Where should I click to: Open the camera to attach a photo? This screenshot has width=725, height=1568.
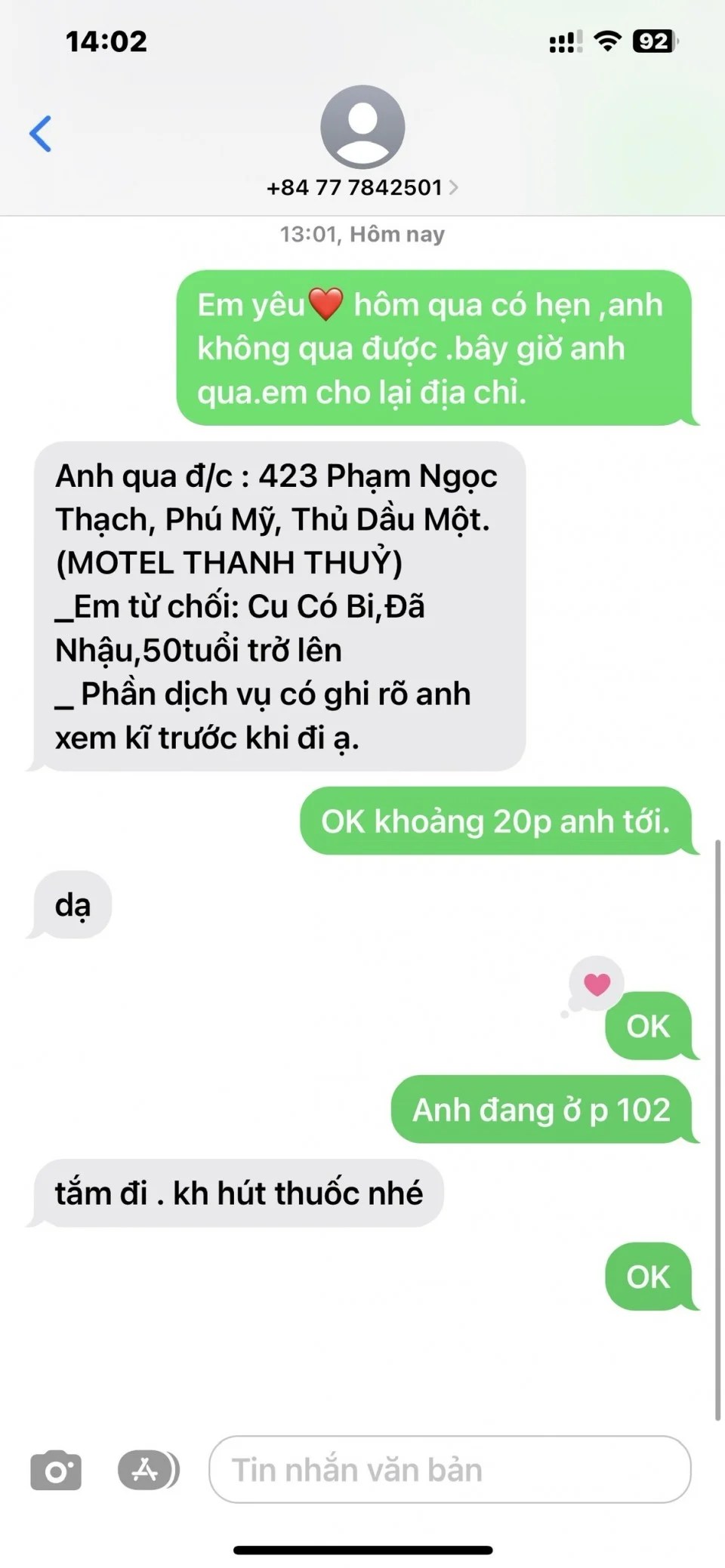tap(56, 1471)
